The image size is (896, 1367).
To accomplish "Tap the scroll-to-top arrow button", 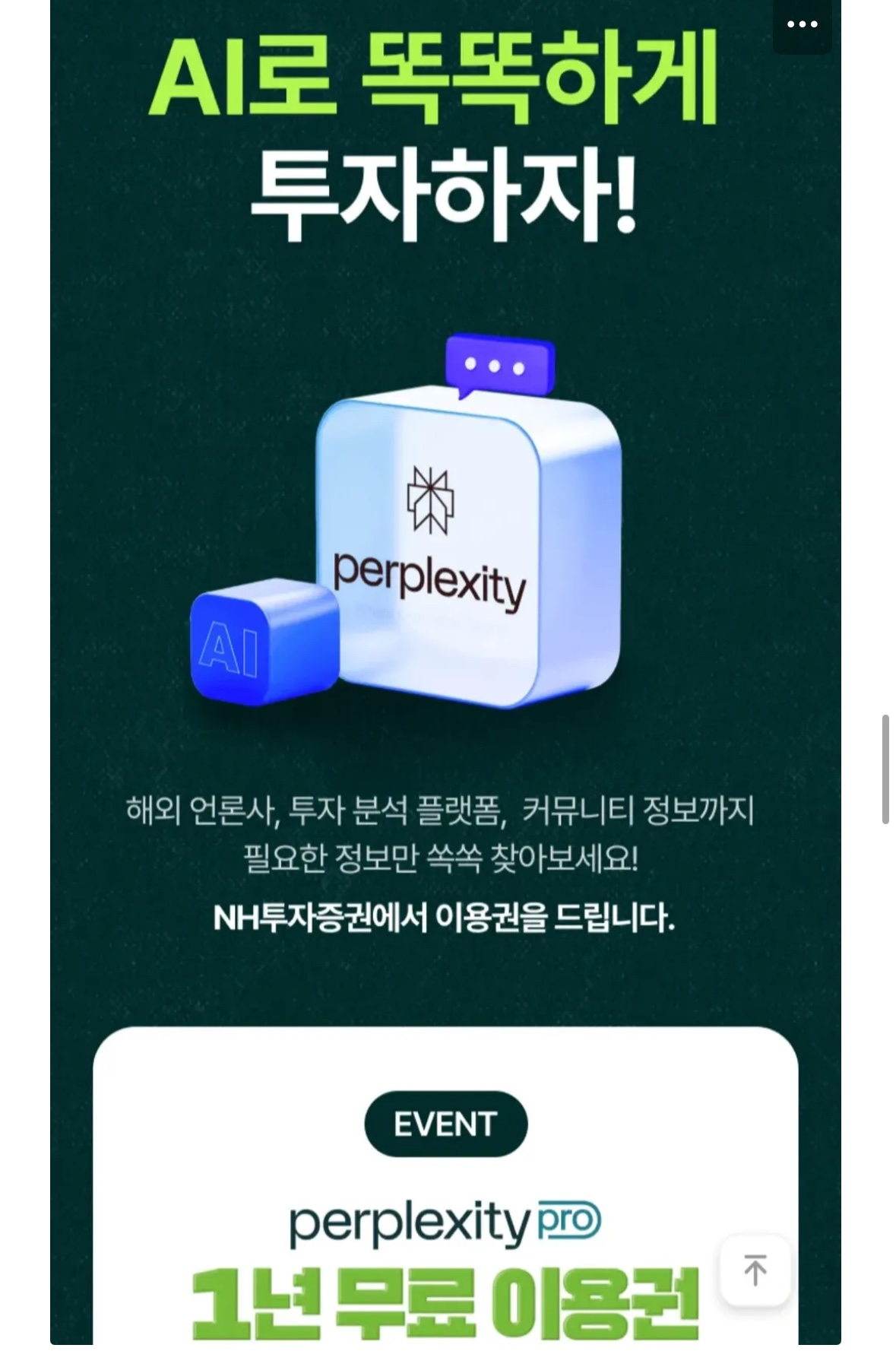I will tap(755, 1270).
